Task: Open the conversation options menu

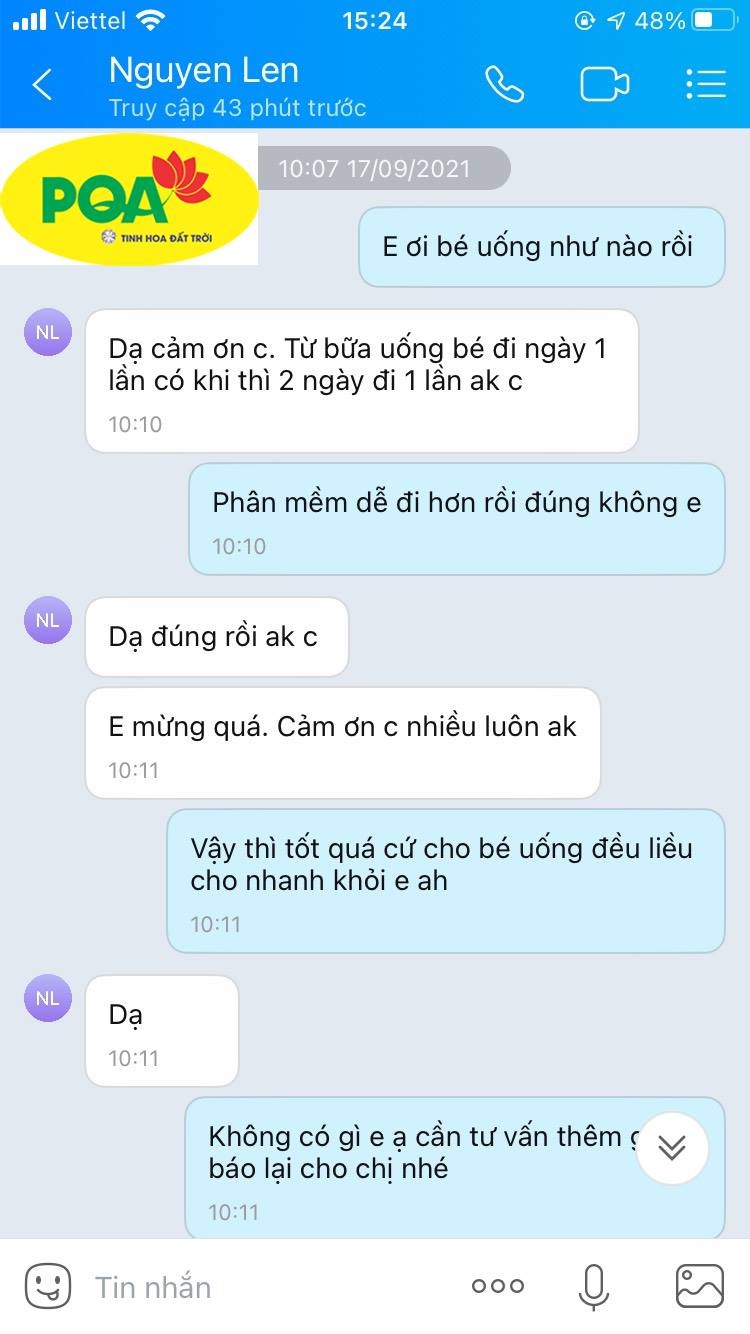Action: tap(706, 85)
